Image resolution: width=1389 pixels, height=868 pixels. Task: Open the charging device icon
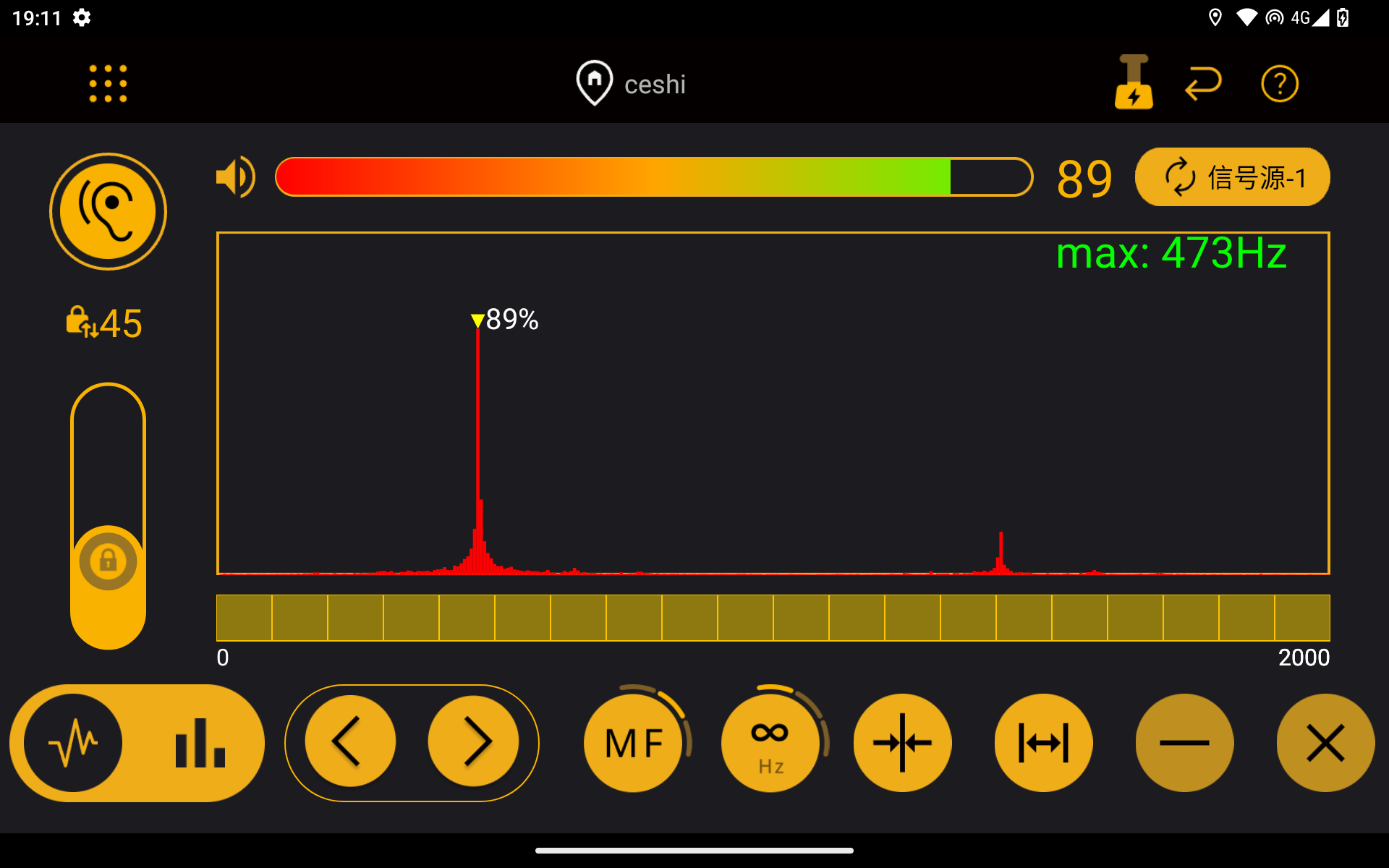[1134, 82]
